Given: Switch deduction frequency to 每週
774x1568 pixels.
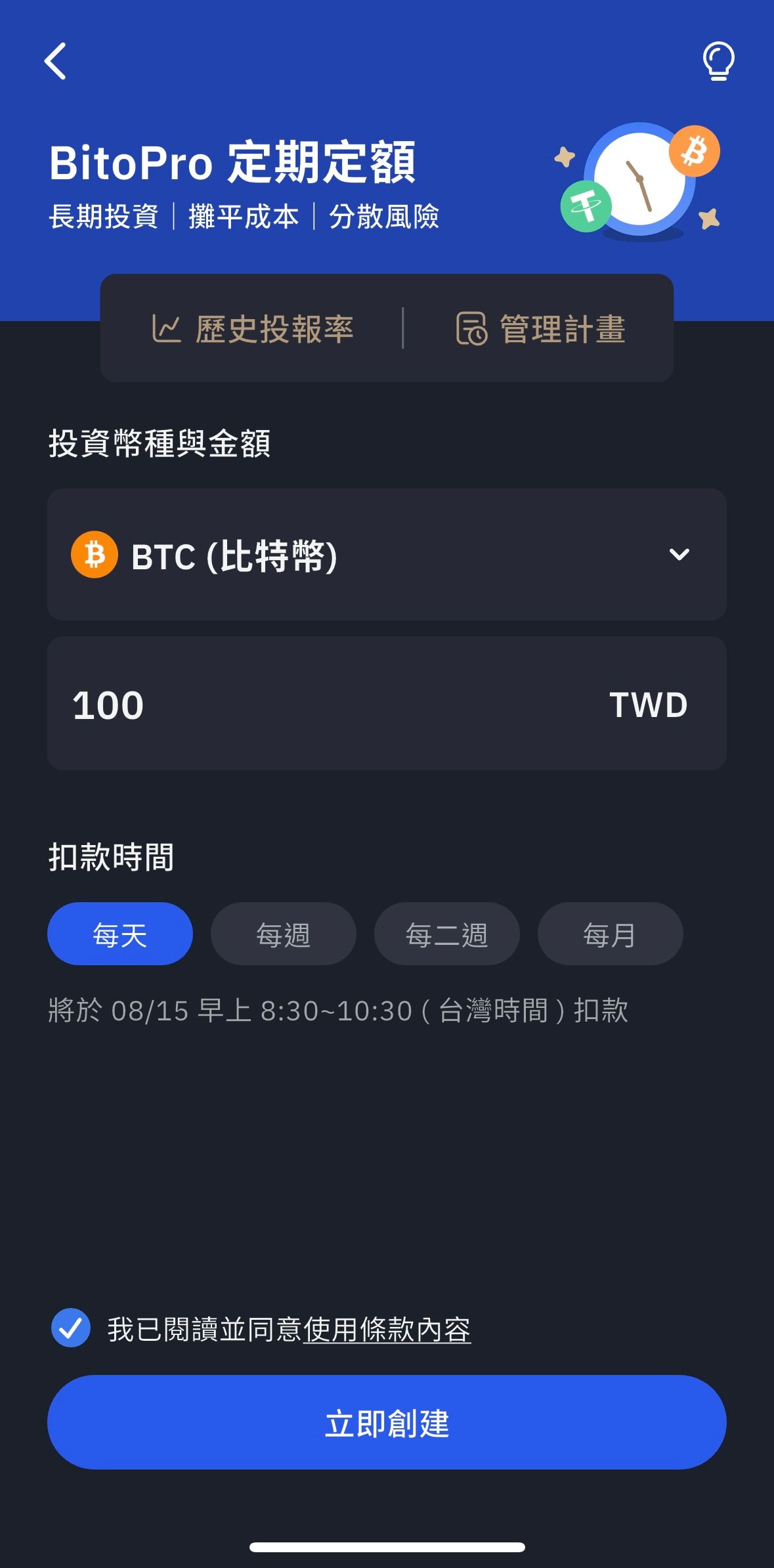Looking at the screenshot, I should coord(283,933).
